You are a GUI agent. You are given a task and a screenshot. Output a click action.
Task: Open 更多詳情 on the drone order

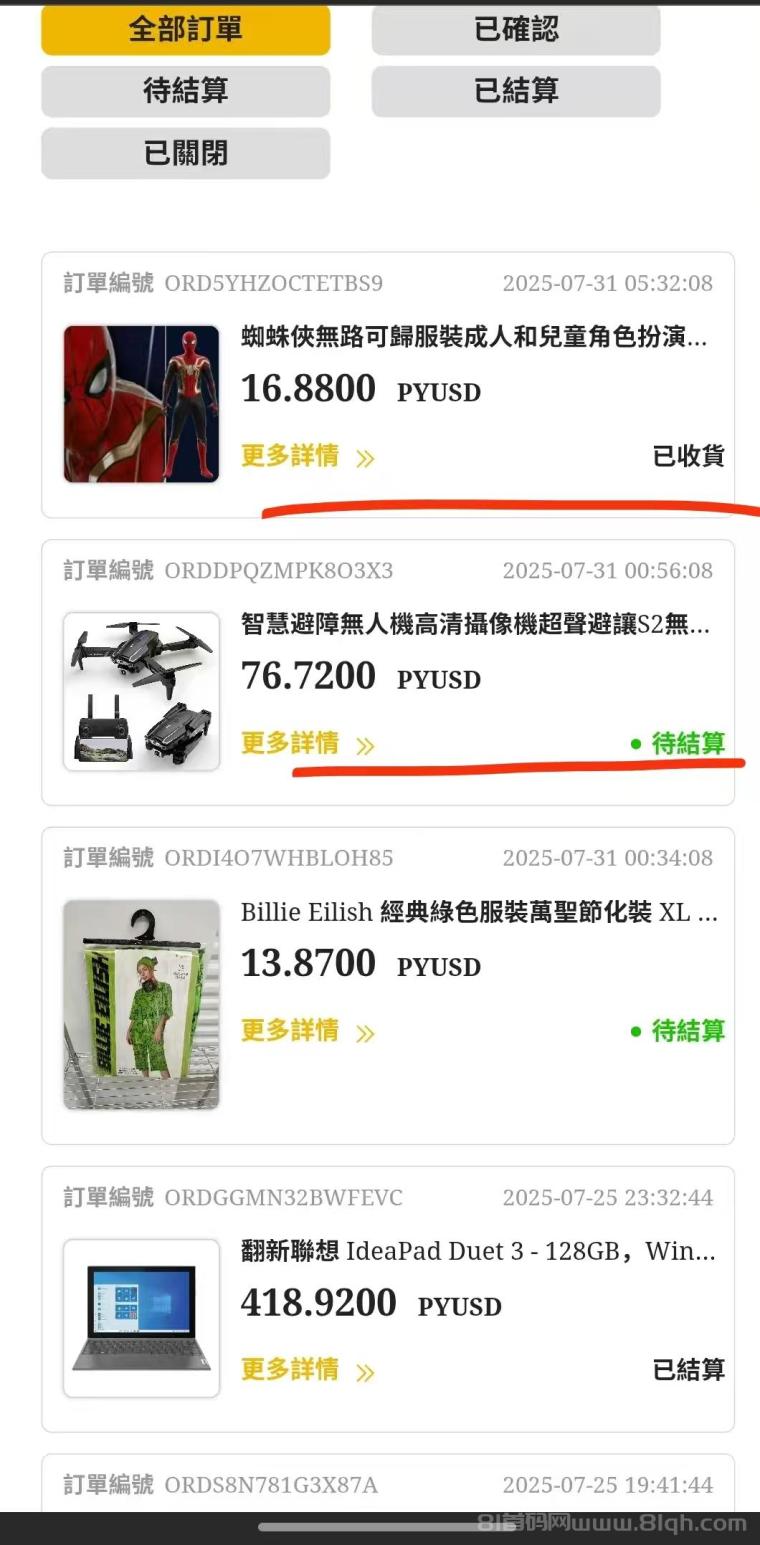tap(290, 744)
